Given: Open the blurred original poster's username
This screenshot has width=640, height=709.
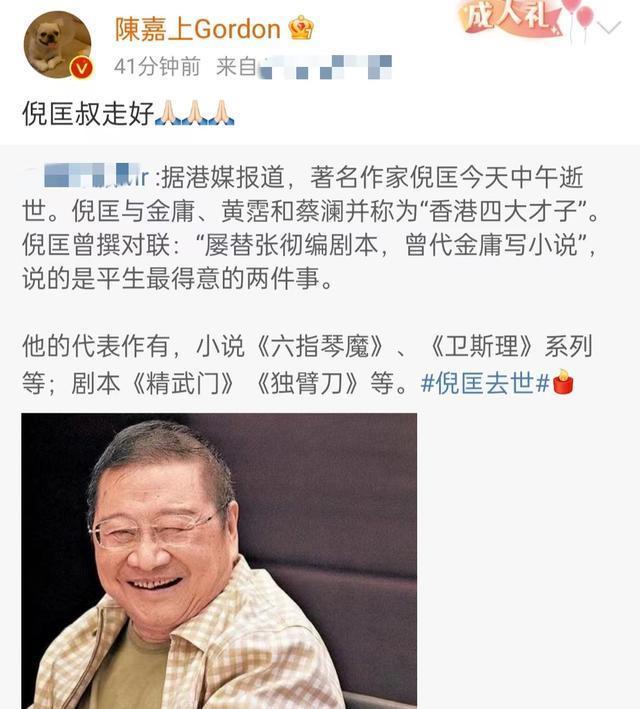Looking at the screenshot, I should (98, 178).
